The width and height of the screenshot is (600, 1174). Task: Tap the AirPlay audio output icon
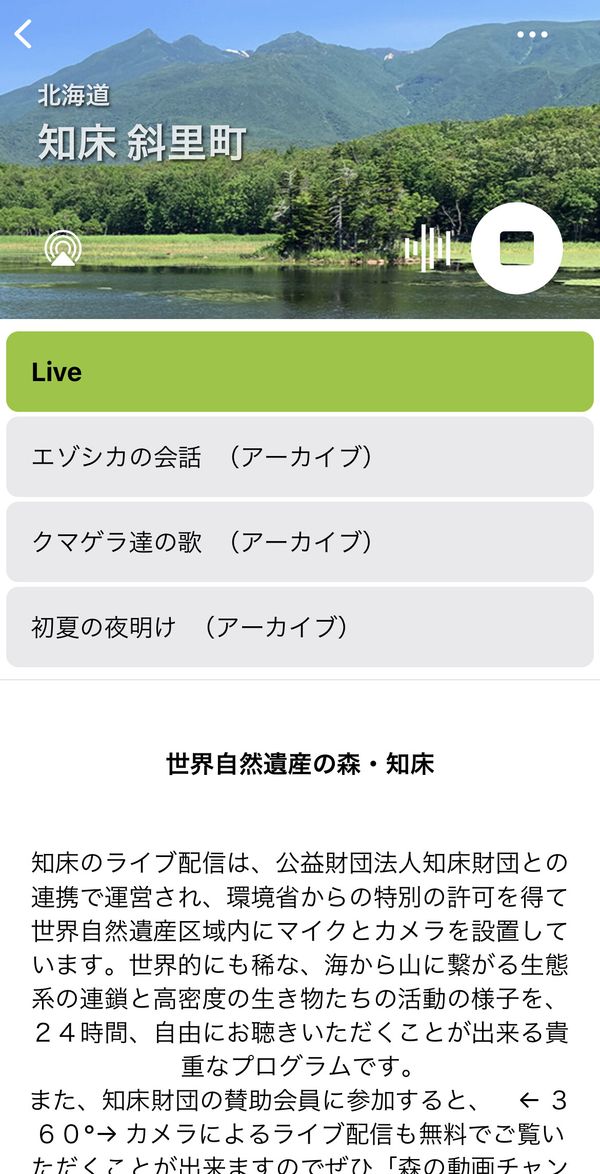click(63, 248)
